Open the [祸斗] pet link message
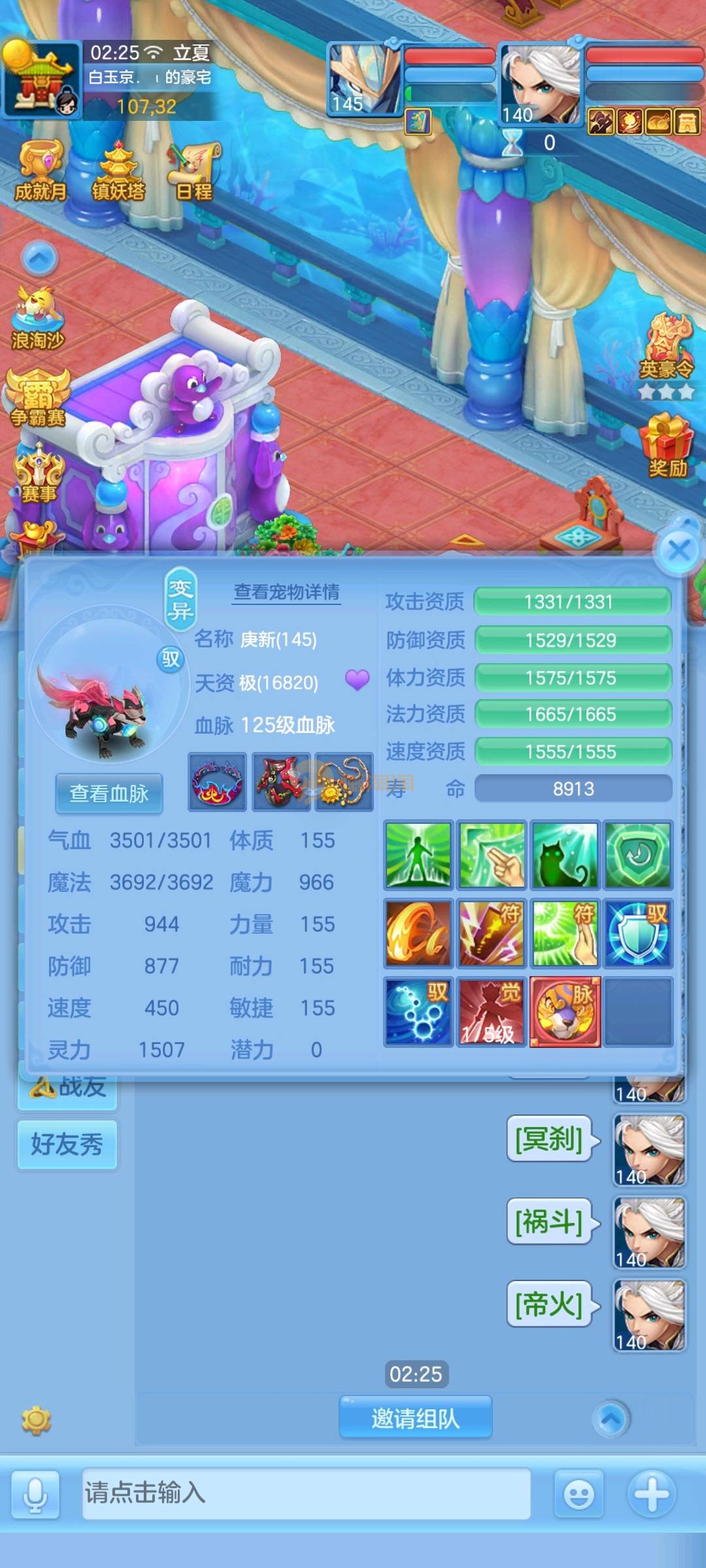 point(549,1221)
